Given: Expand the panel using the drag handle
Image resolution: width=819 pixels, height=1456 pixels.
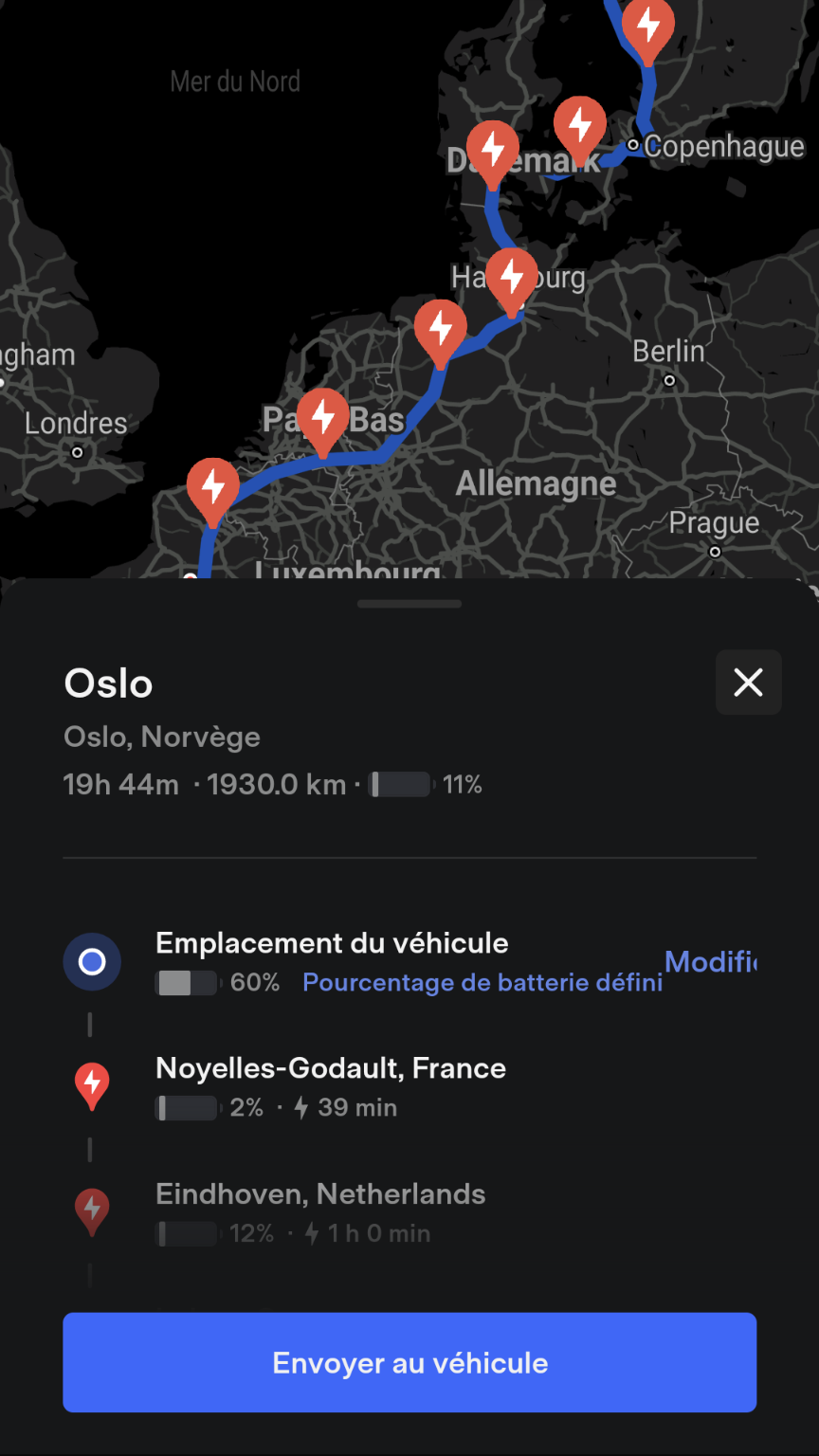Looking at the screenshot, I should pyautogui.click(x=409, y=604).
